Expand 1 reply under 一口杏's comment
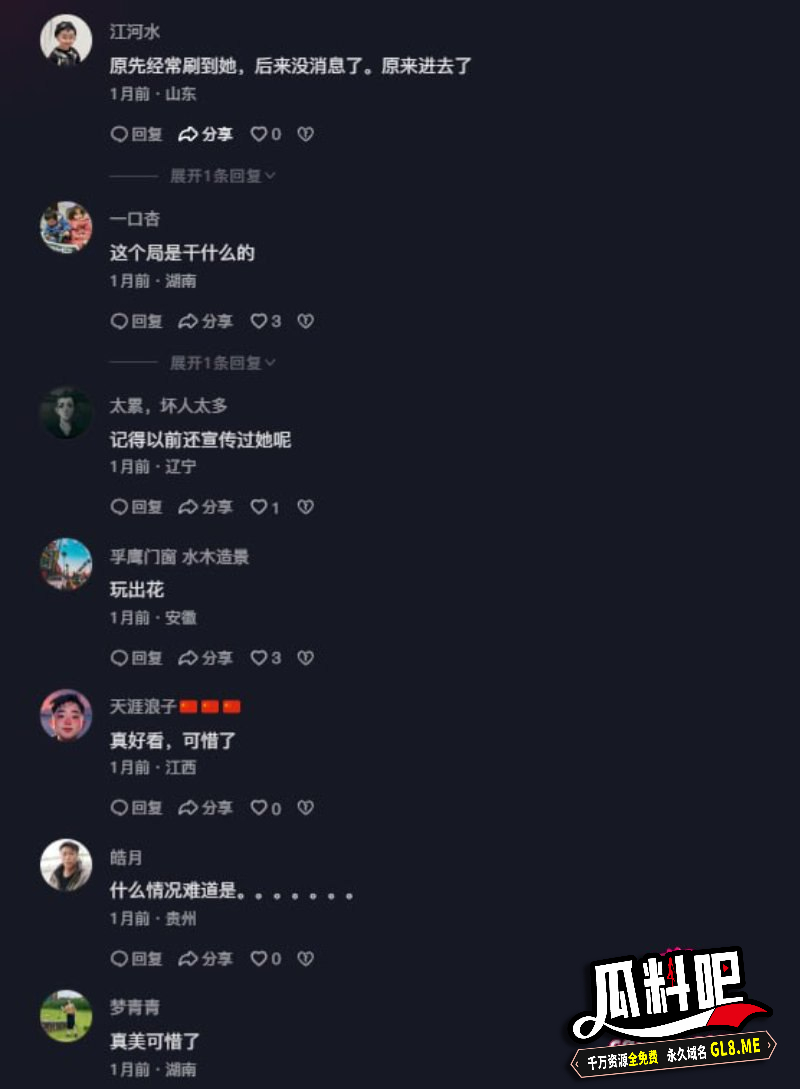 tap(222, 363)
